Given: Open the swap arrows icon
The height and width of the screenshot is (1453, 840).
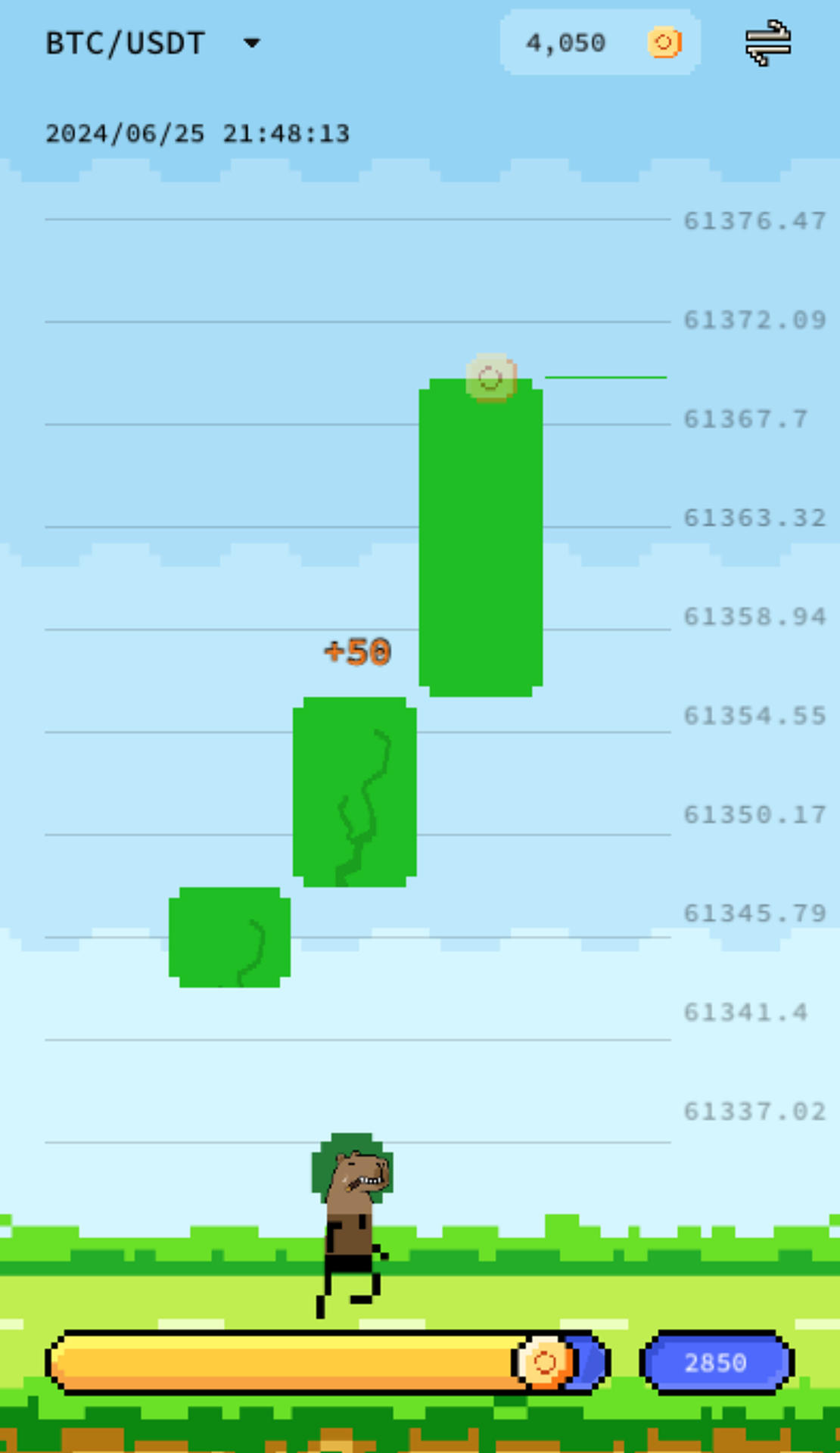Looking at the screenshot, I should [767, 43].
